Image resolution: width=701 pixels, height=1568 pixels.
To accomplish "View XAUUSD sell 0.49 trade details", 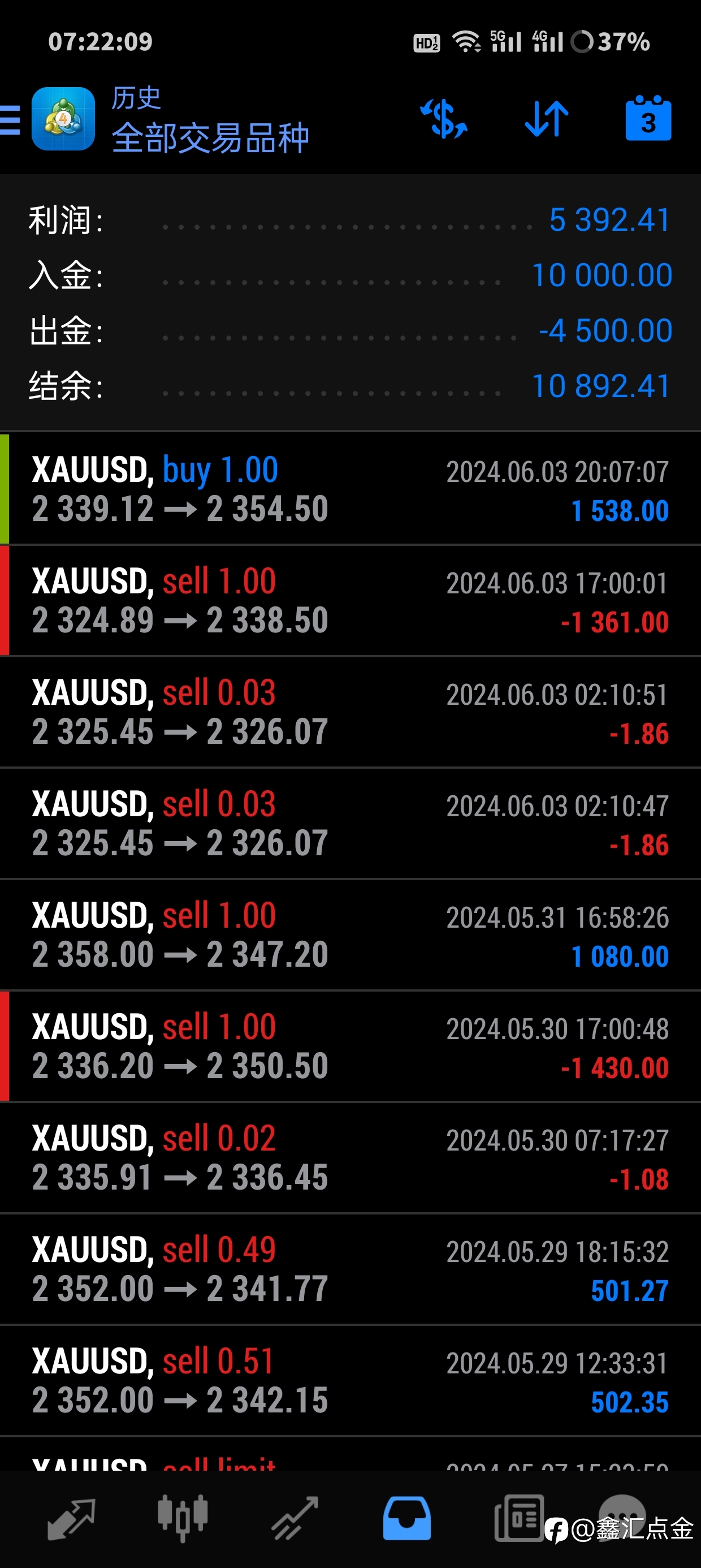I will (x=350, y=1269).
